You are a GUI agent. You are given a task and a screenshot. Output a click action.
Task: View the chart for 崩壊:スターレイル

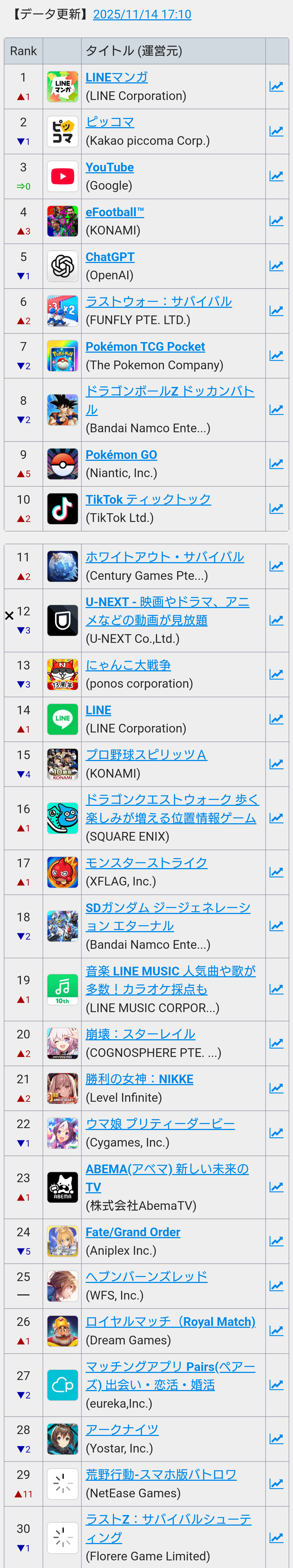(x=276, y=1043)
